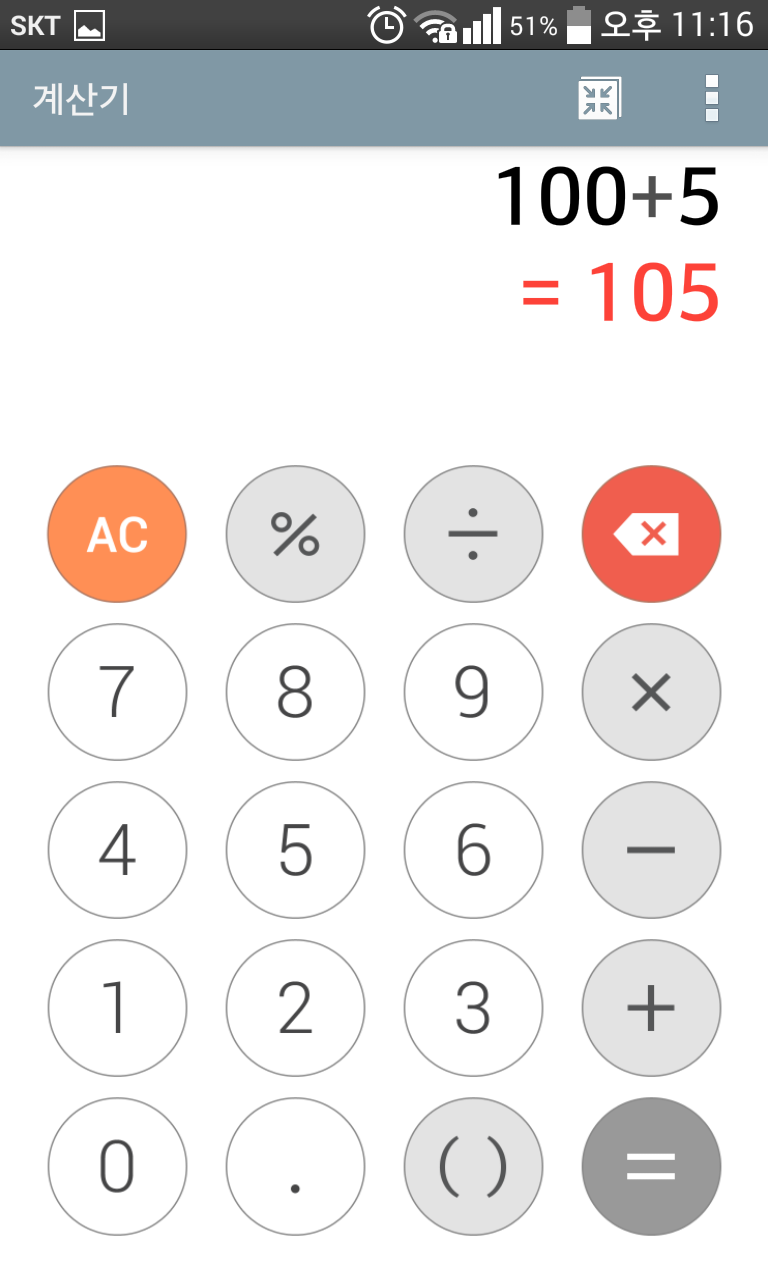Insert parentheses with the ( ) key
The height and width of the screenshot is (1280, 768).
473,1166
